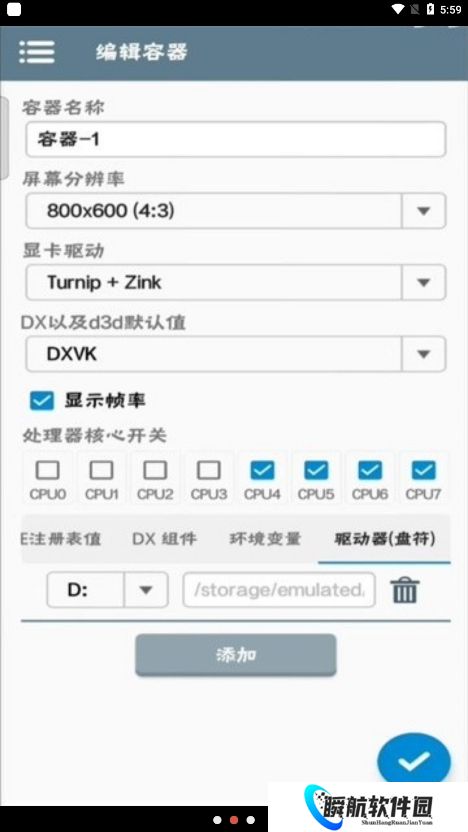The image size is (468, 832).
Task: Tap the 添加 button
Action: coord(236,655)
